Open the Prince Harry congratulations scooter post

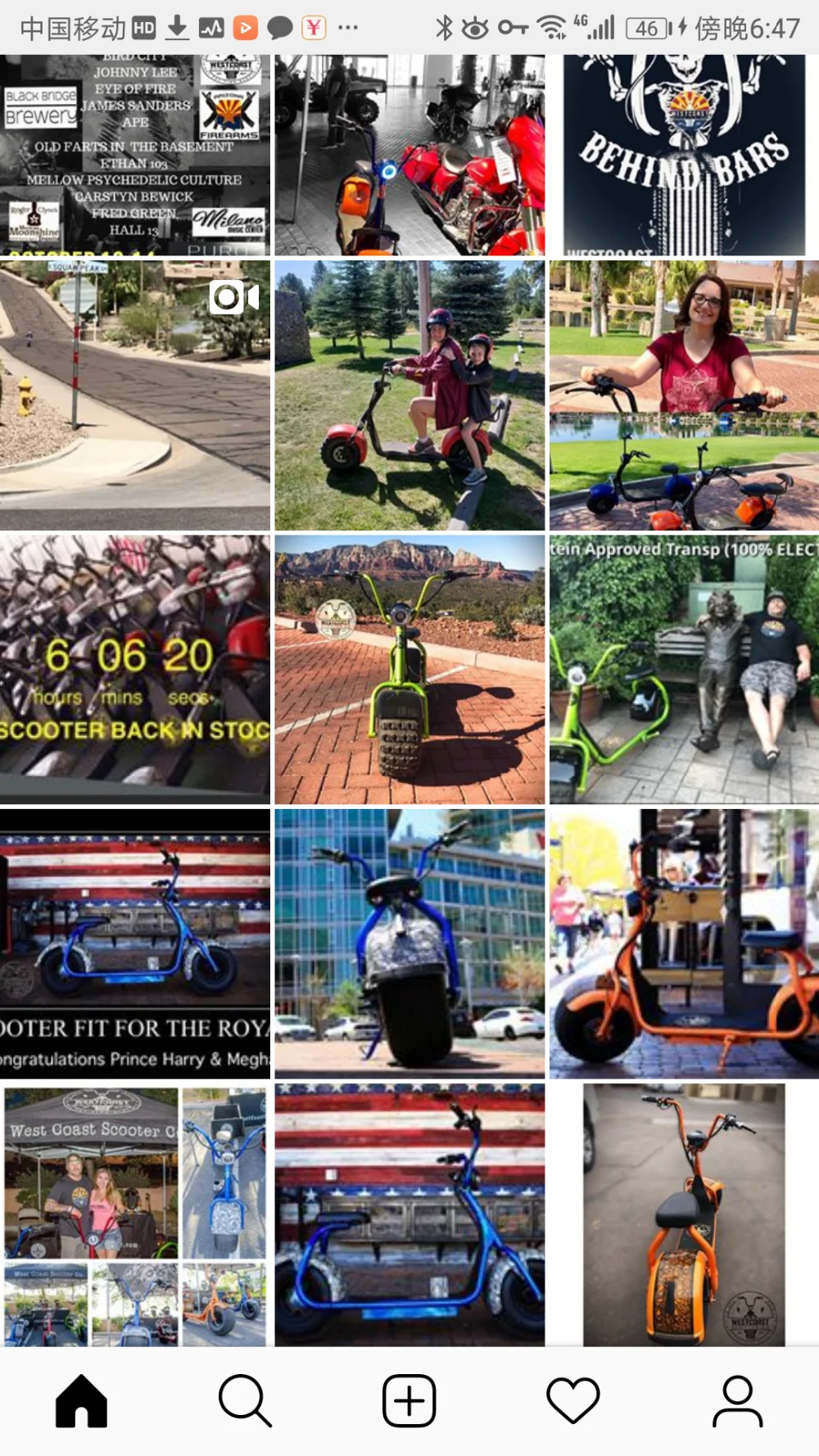tap(135, 943)
